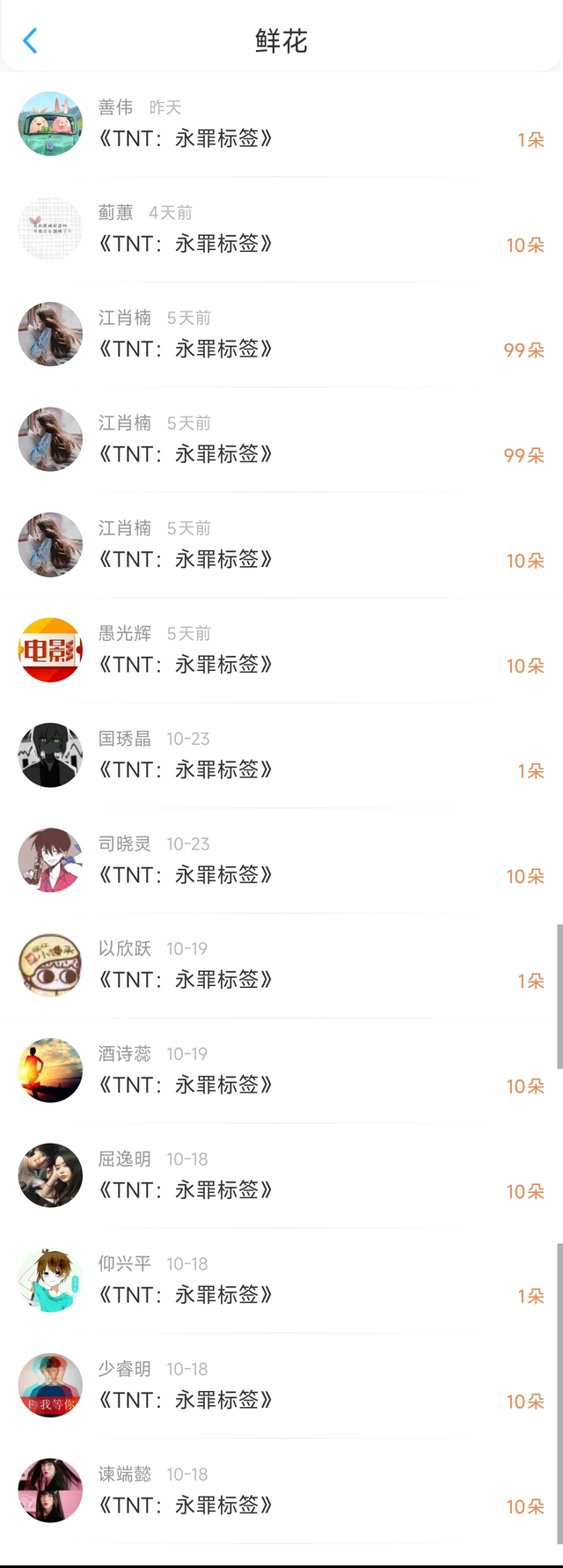View 国琇晶's flower entry from 10-23
The width and height of the screenshot is (563, 1568).
[x=281, y=755]
